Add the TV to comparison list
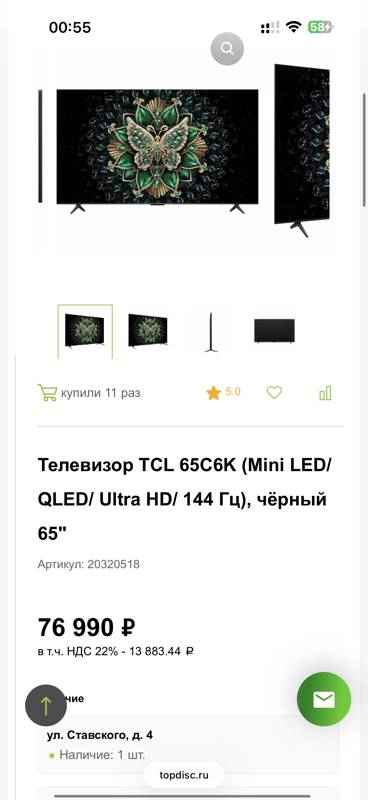Image resolution: width=368 pixels, height=800 pixels. point(325,393)
